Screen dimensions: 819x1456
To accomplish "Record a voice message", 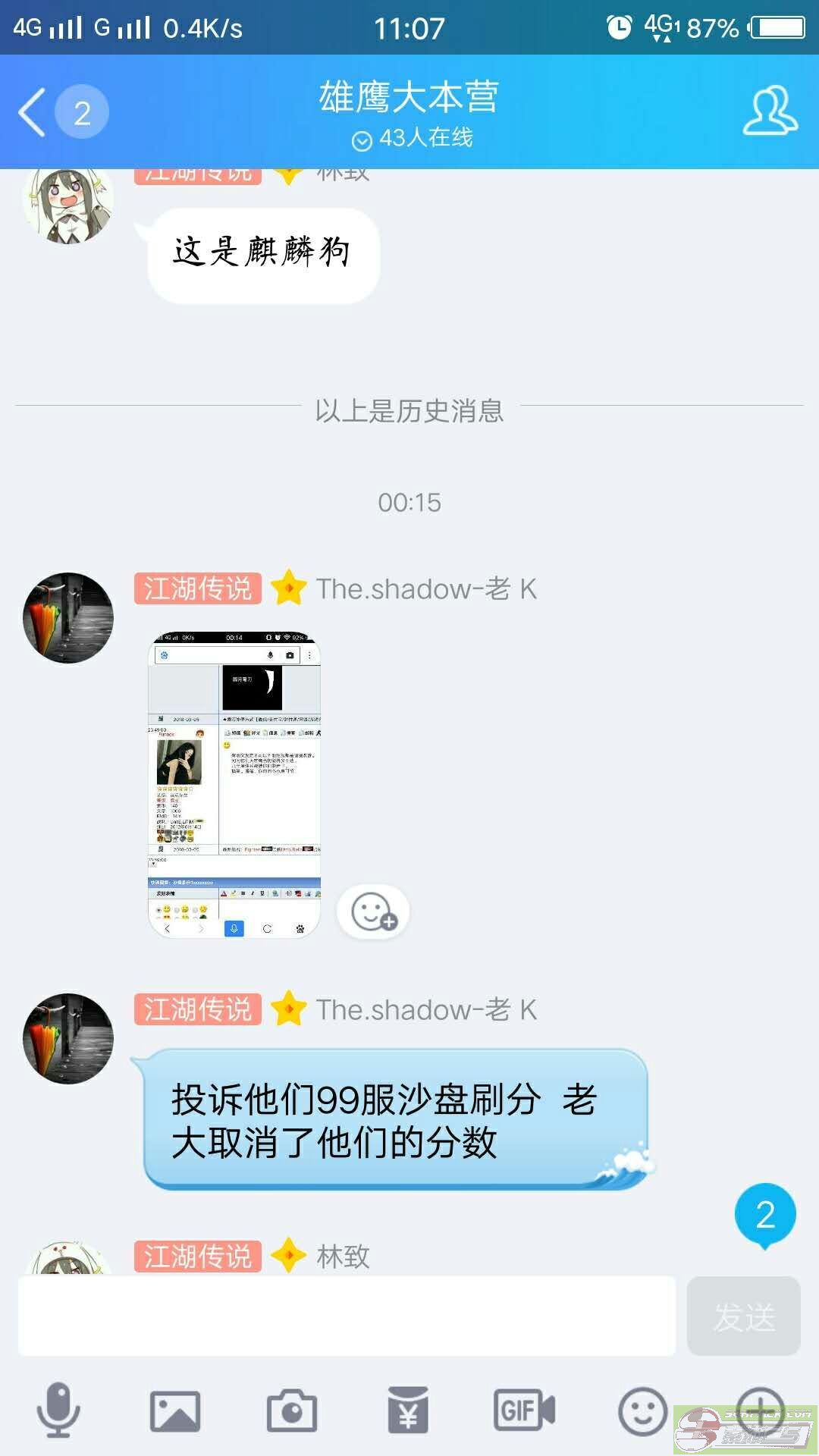I will 58,1410.
